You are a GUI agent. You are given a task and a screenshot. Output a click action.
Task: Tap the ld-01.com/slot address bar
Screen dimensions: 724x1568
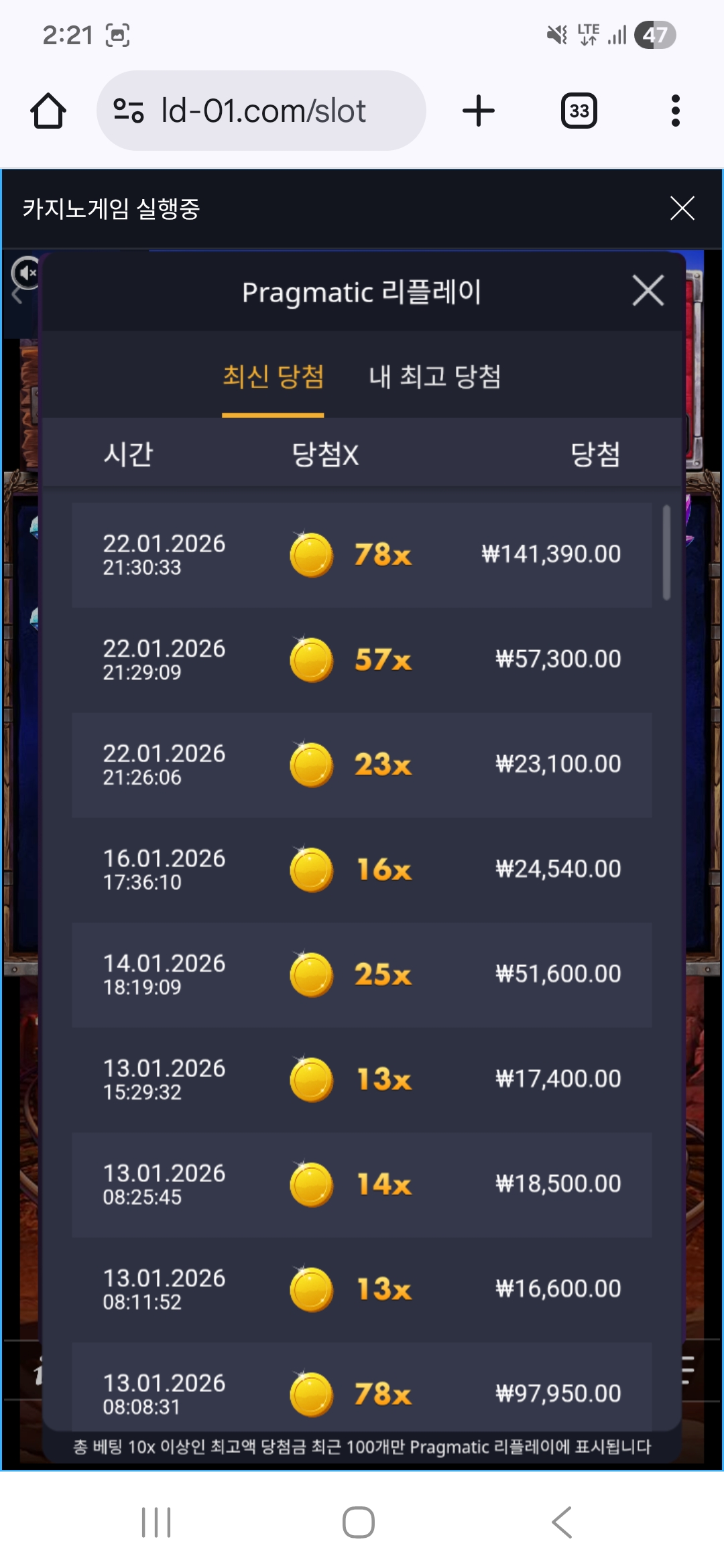point(261,111)
